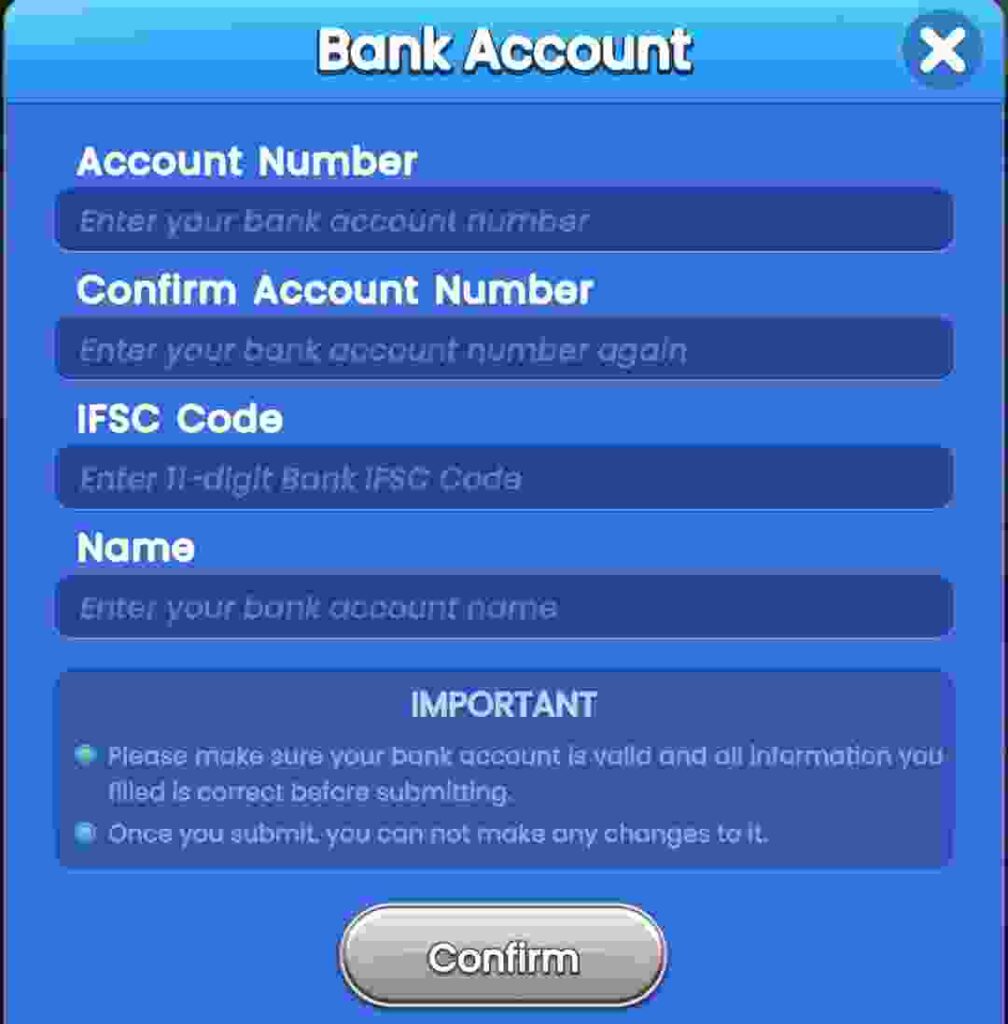Focus the Confirm Account Number field
This screenshot has height=1024, width=1008.
(x=504, y=349)
